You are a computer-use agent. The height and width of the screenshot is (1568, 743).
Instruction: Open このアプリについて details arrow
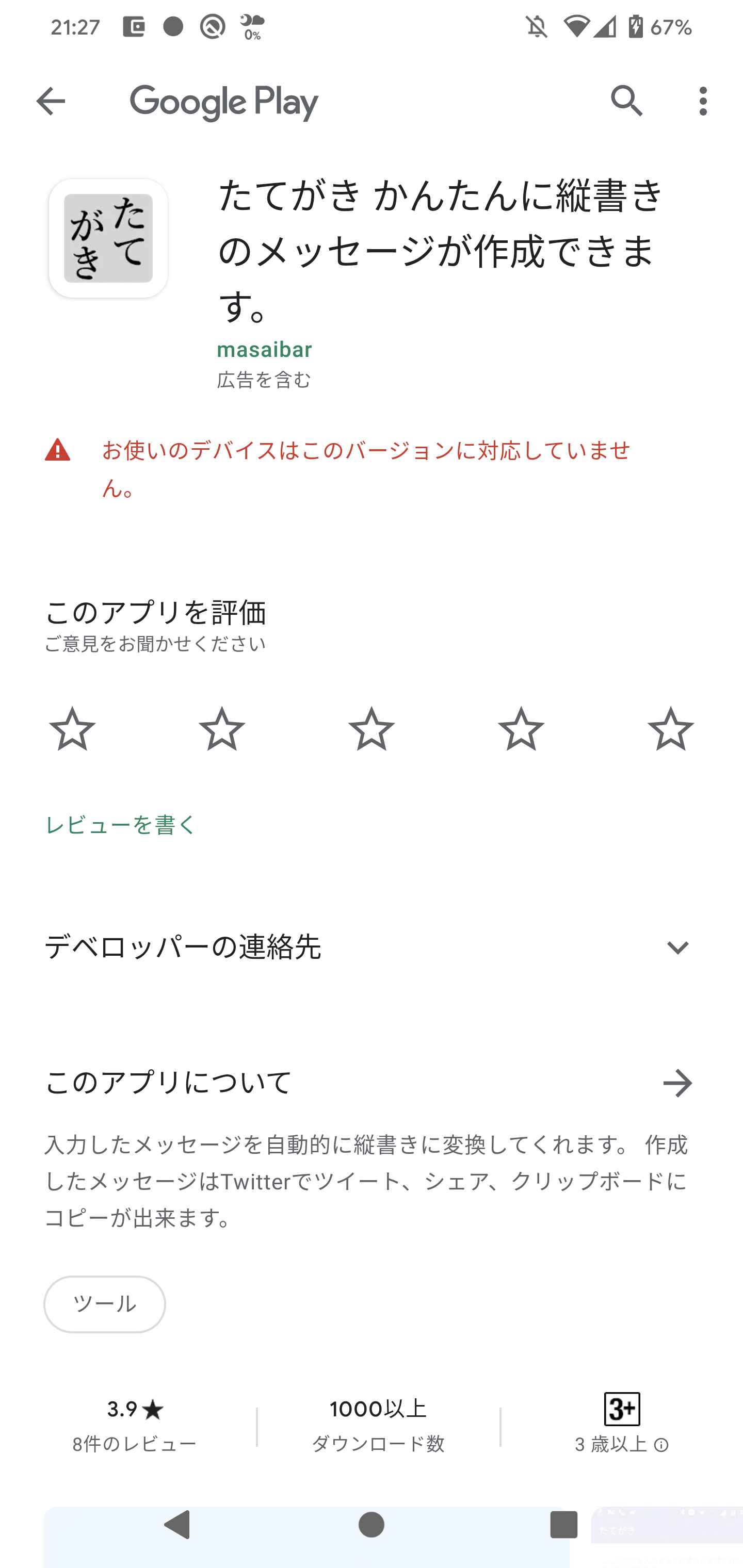click(677, 1083)
